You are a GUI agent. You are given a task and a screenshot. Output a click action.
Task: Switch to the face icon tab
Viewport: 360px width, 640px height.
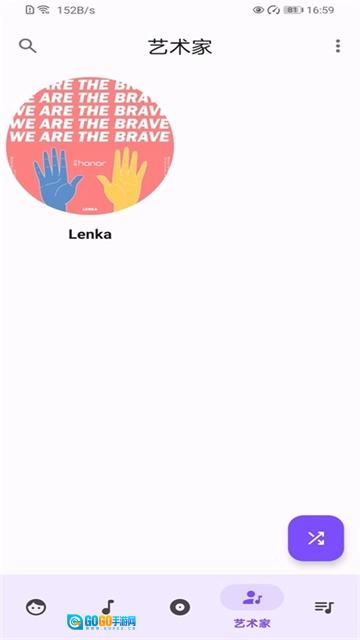36,607
